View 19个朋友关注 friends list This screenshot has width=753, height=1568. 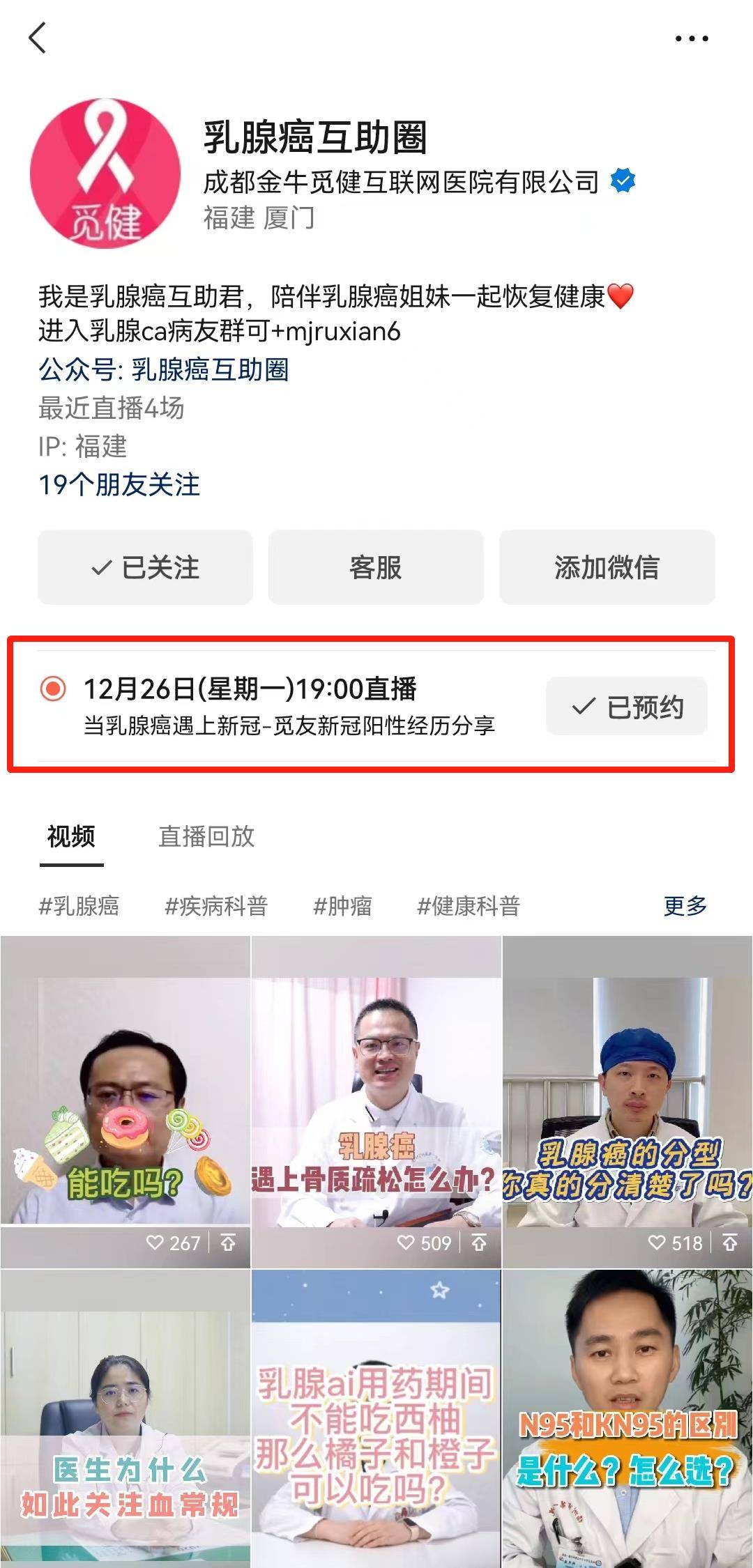tap(119, 485)
